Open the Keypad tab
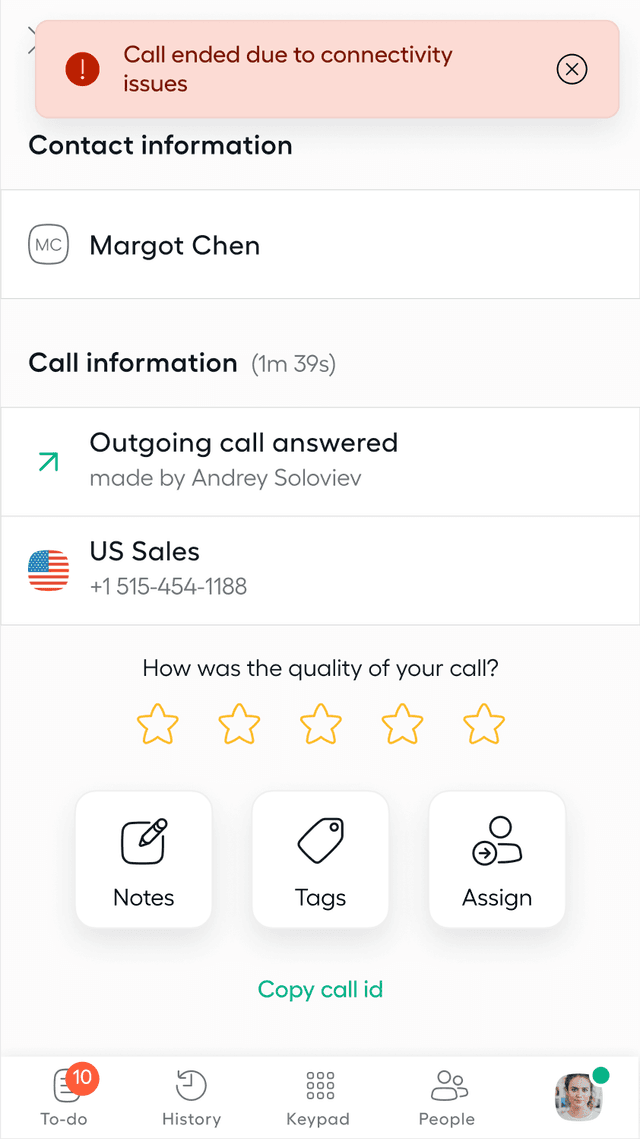640x1139 pixels. (x=319, y=1097)
